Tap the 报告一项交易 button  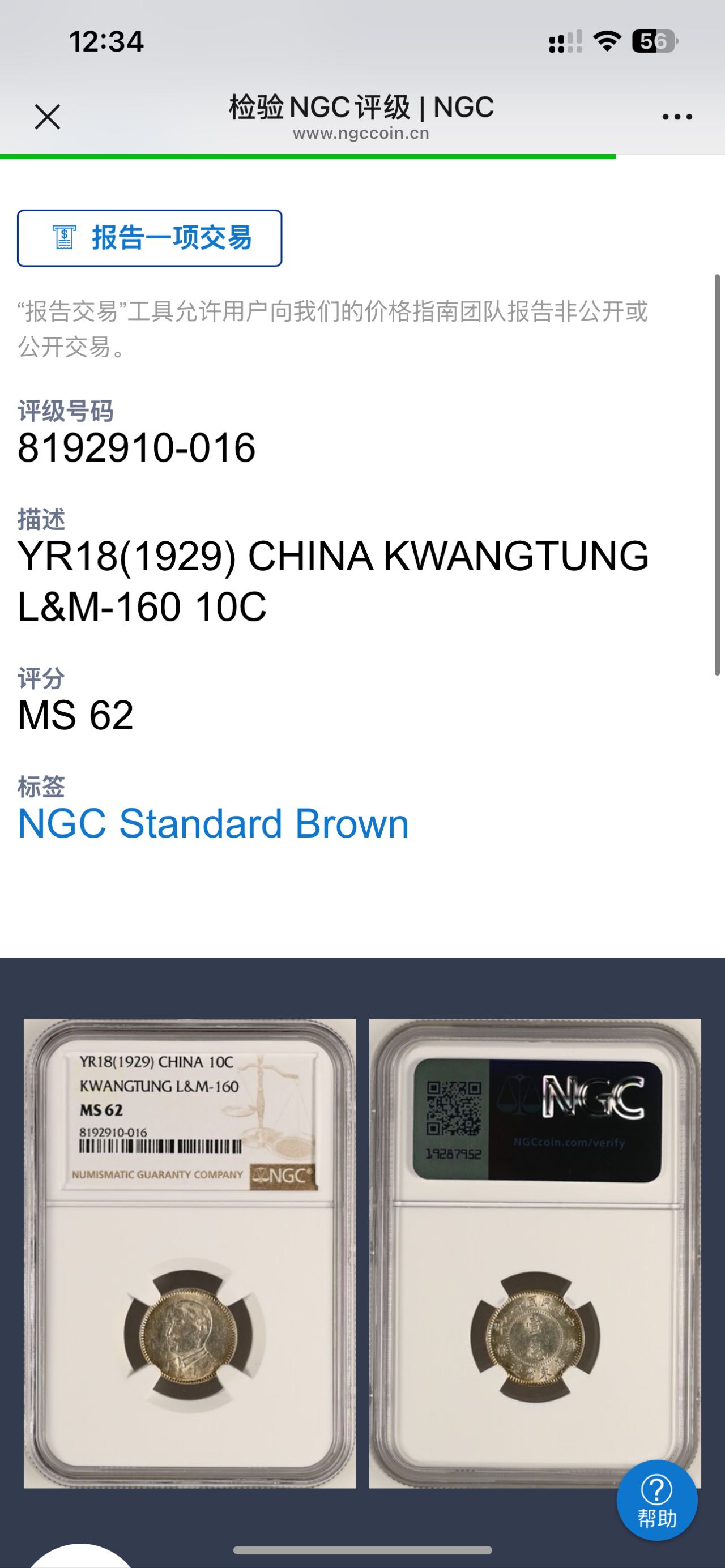click(x=150, y=238)
